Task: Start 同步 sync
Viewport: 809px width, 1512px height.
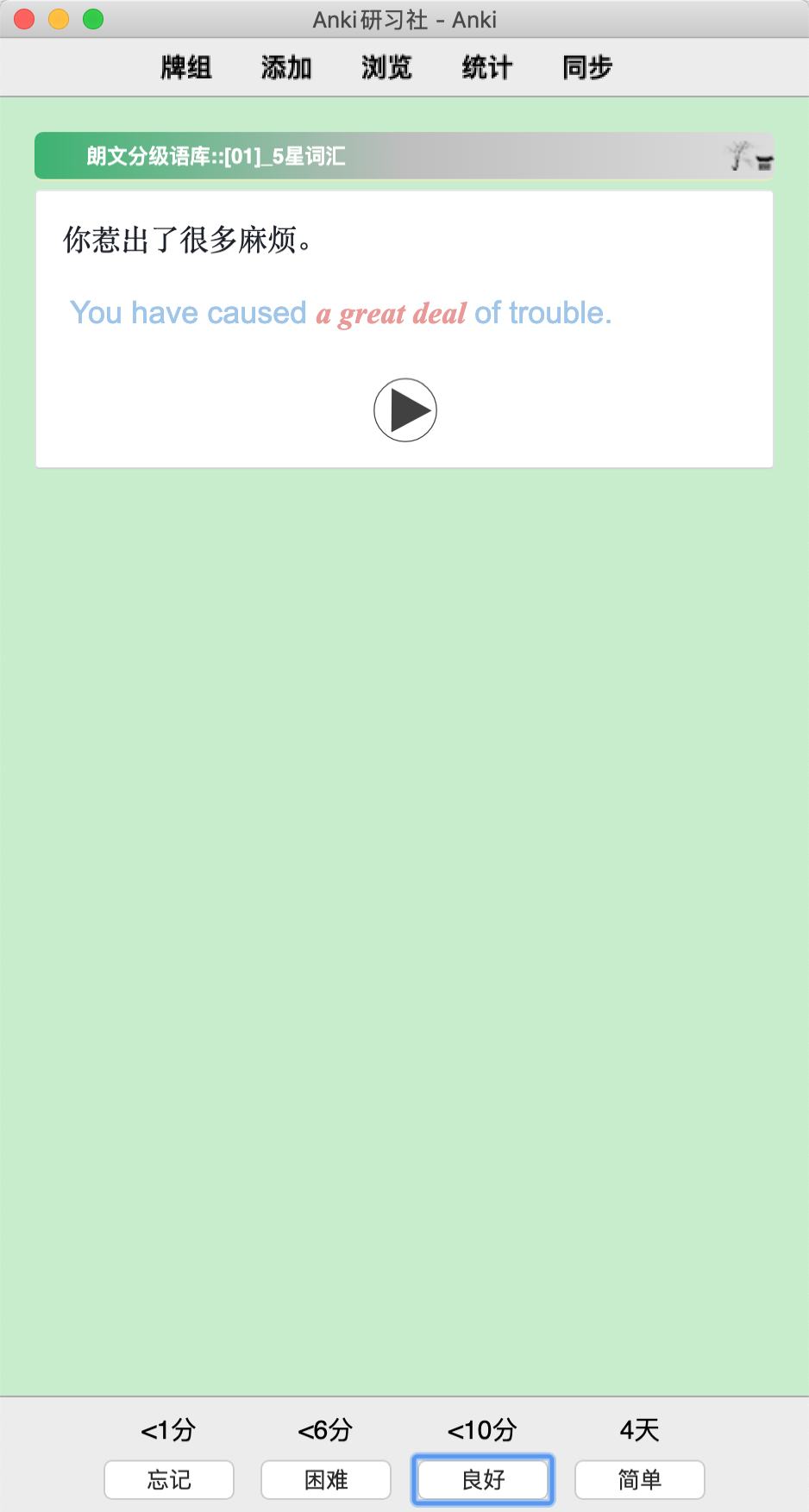Action: [x=587, y=67]
